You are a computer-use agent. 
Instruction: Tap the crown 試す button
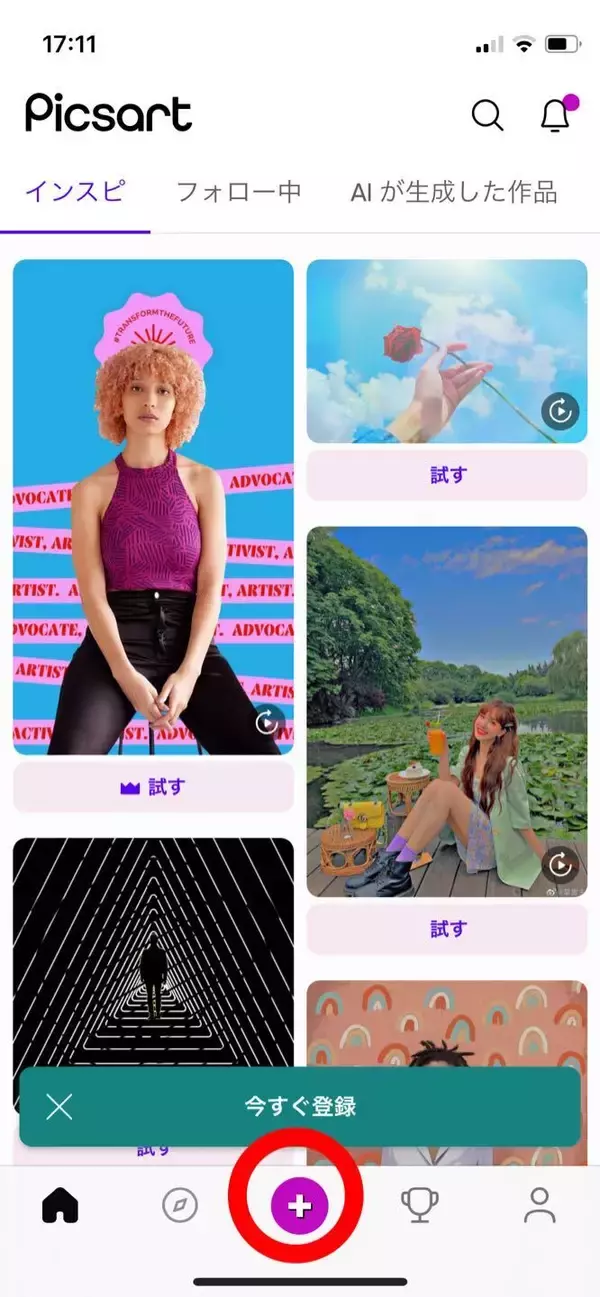pos(153,787)
